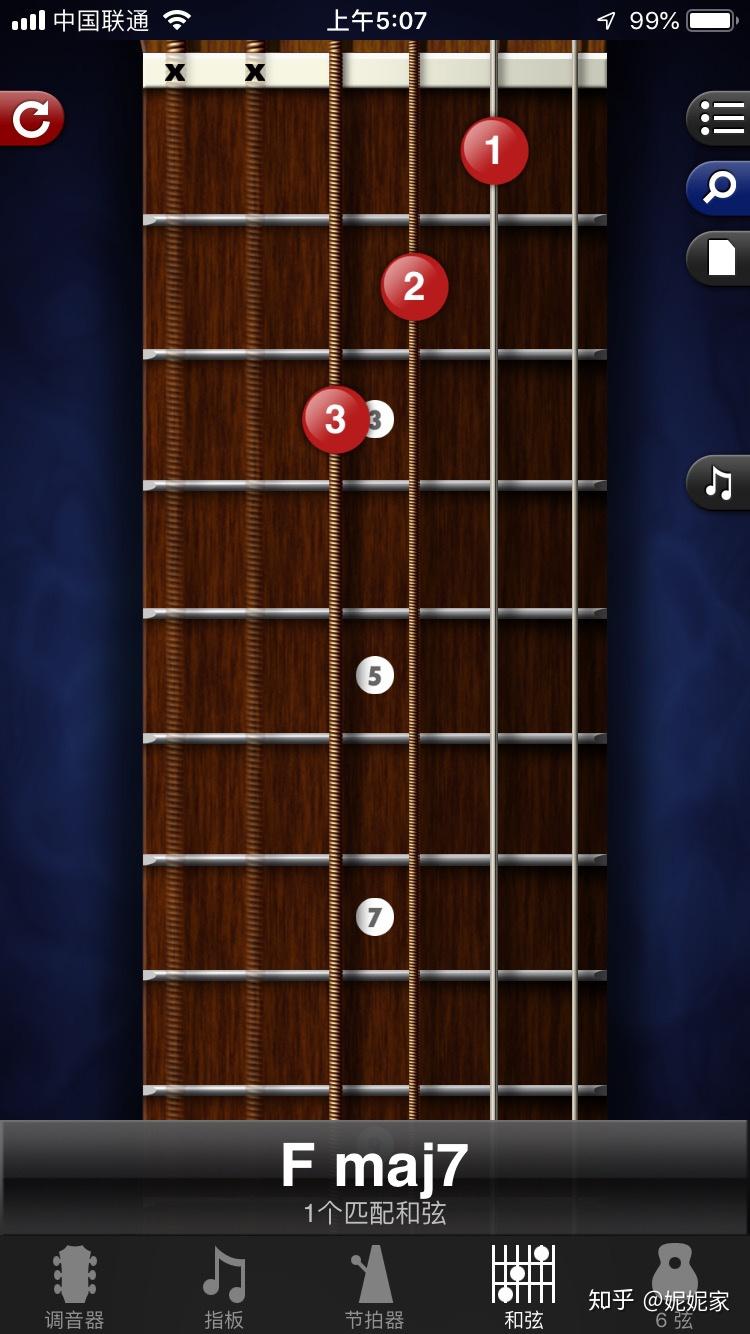The width and height of the screenshot is (750, 1334).
Task: Select the 和弦 chords tab
Action: (524, 1286)
